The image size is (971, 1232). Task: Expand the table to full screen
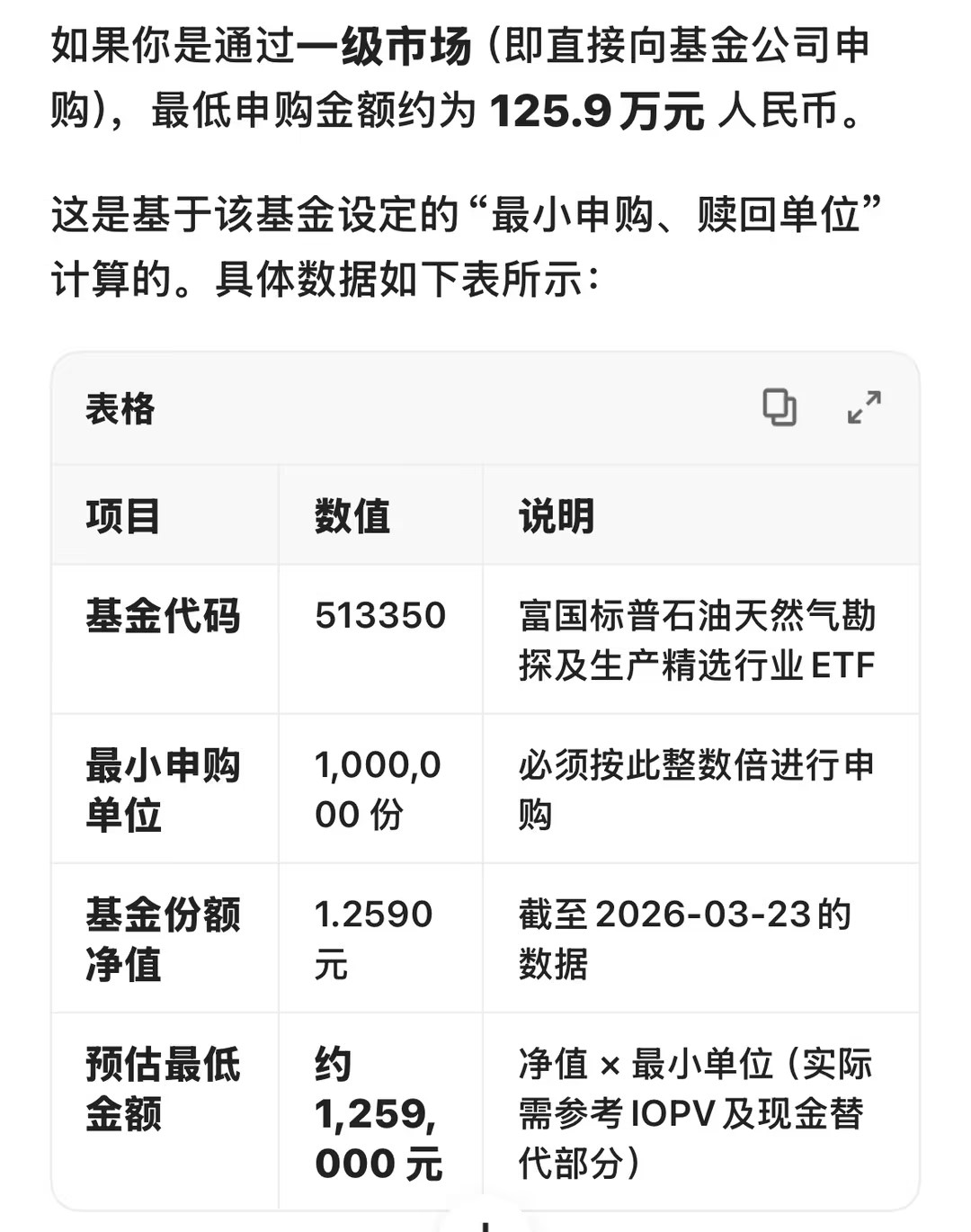tap(864, 407)
